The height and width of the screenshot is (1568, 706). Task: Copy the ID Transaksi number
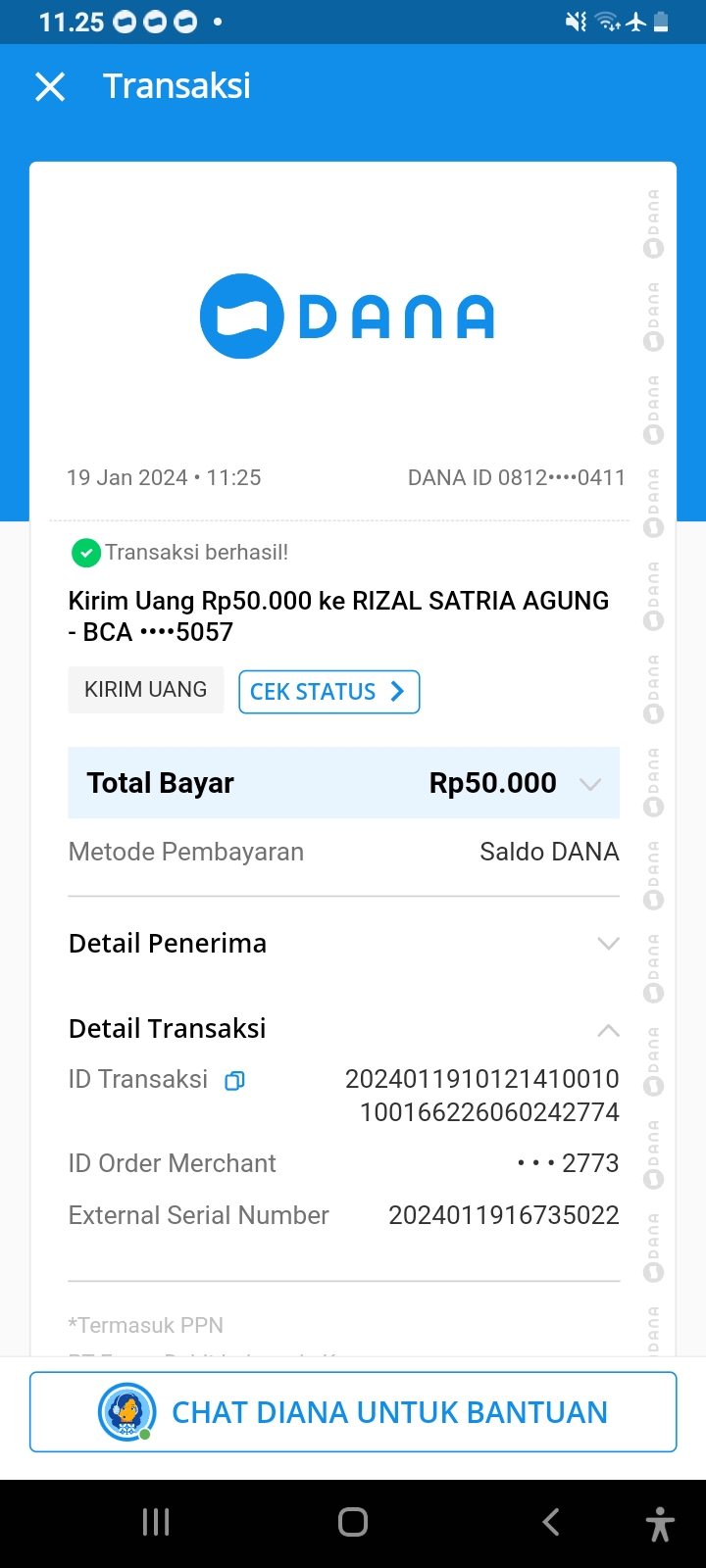[234, 1081]
